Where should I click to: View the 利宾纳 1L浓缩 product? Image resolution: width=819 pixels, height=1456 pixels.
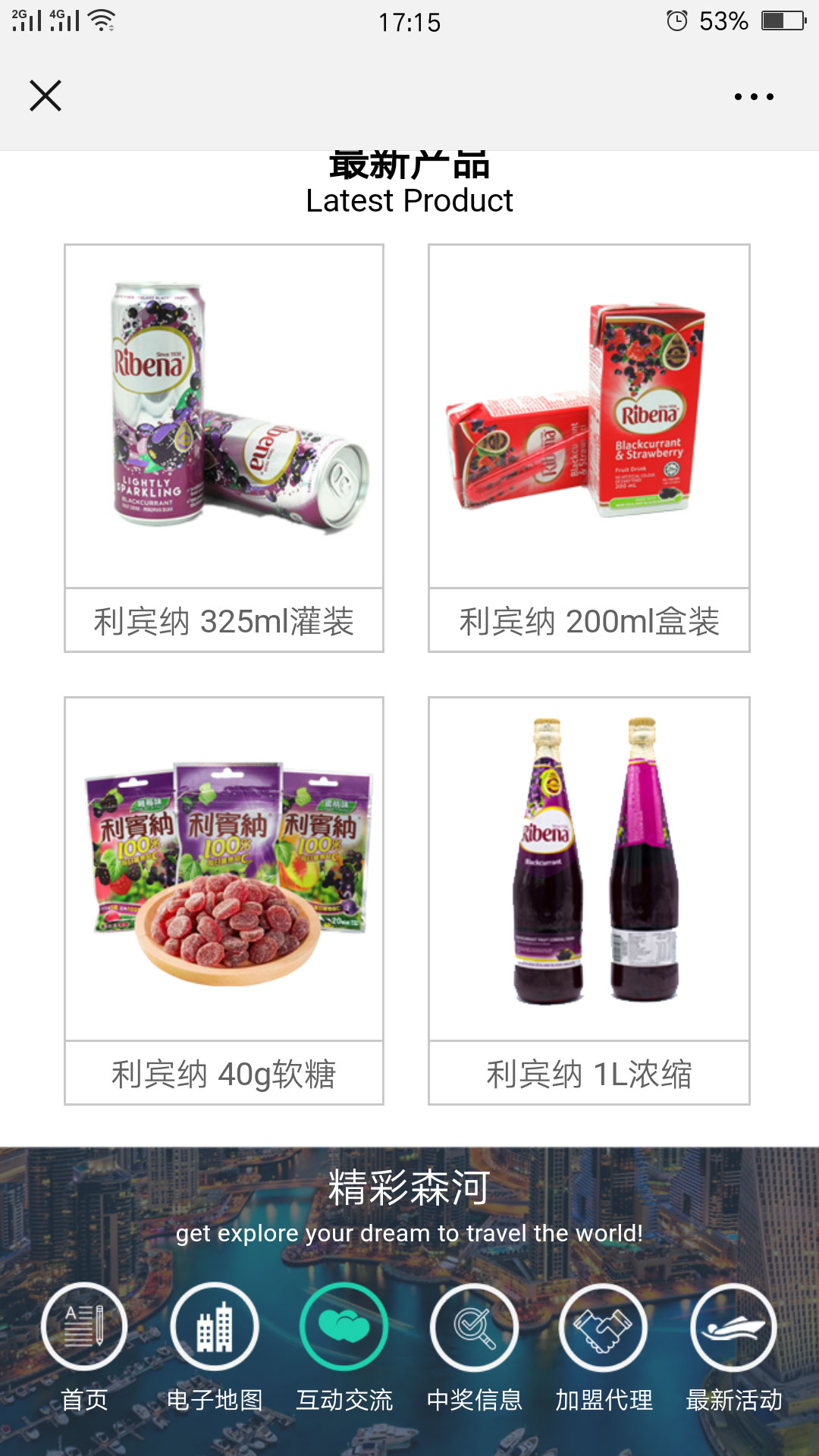tap(589, 900)
